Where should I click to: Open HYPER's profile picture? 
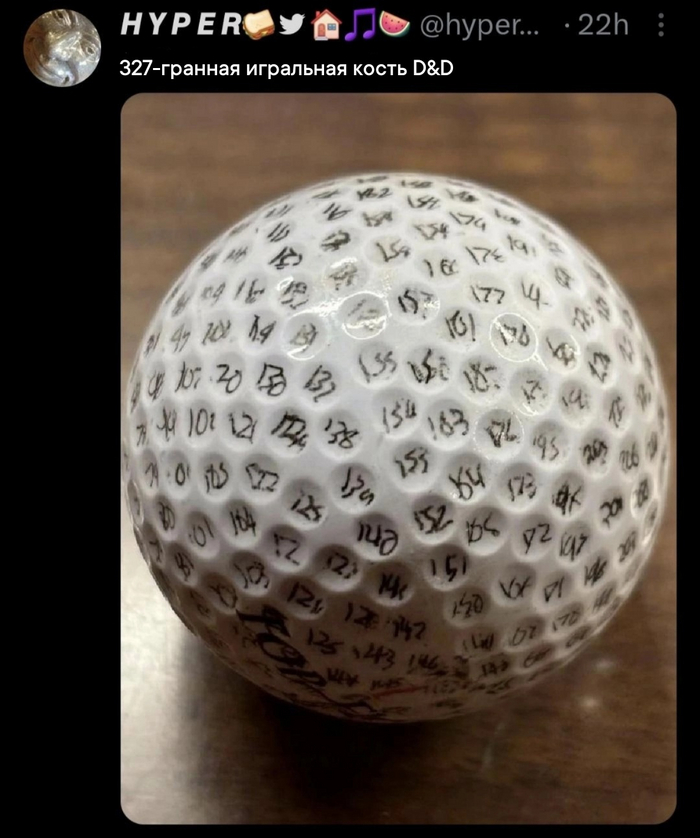(x=62, y=48)
